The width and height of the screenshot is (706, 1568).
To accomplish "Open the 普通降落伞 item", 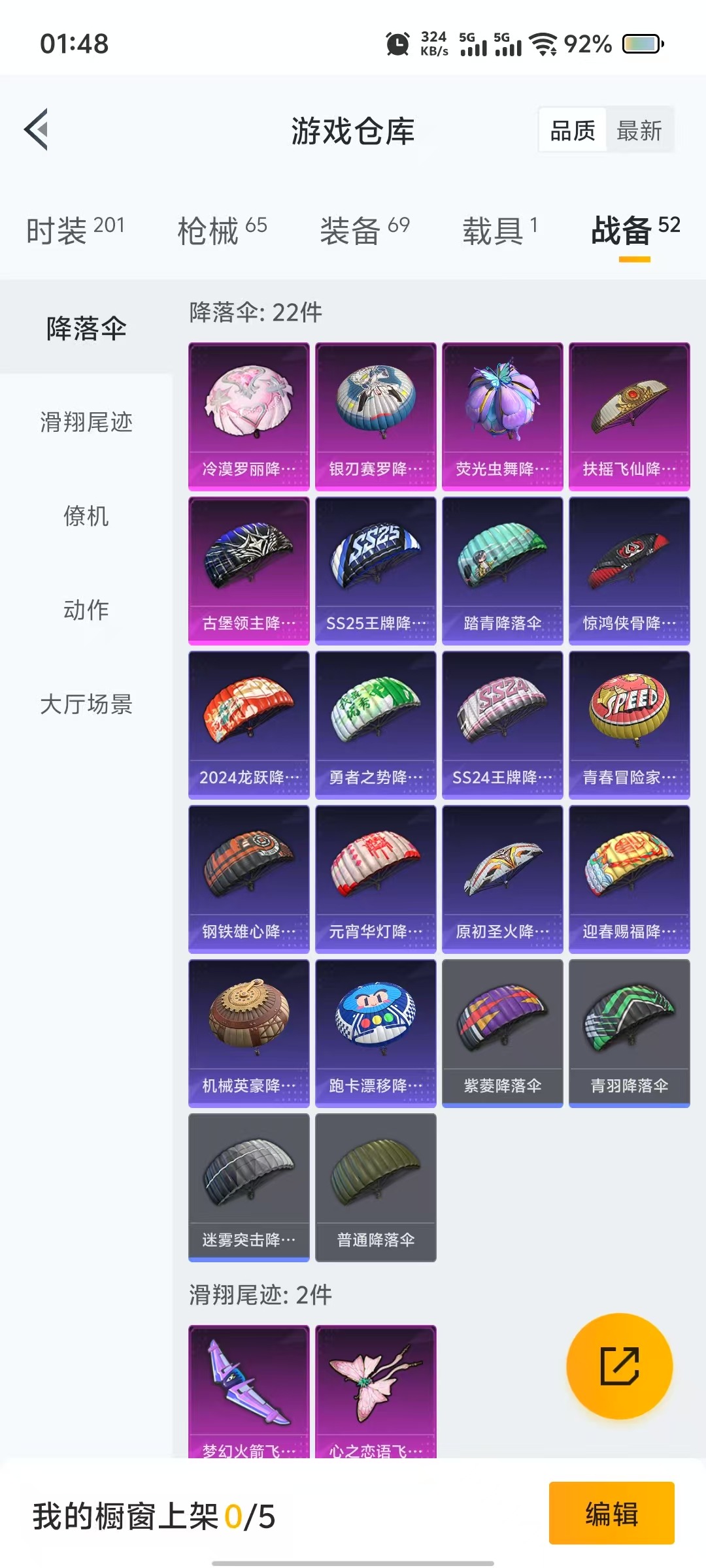I will tap(375, 1187).
